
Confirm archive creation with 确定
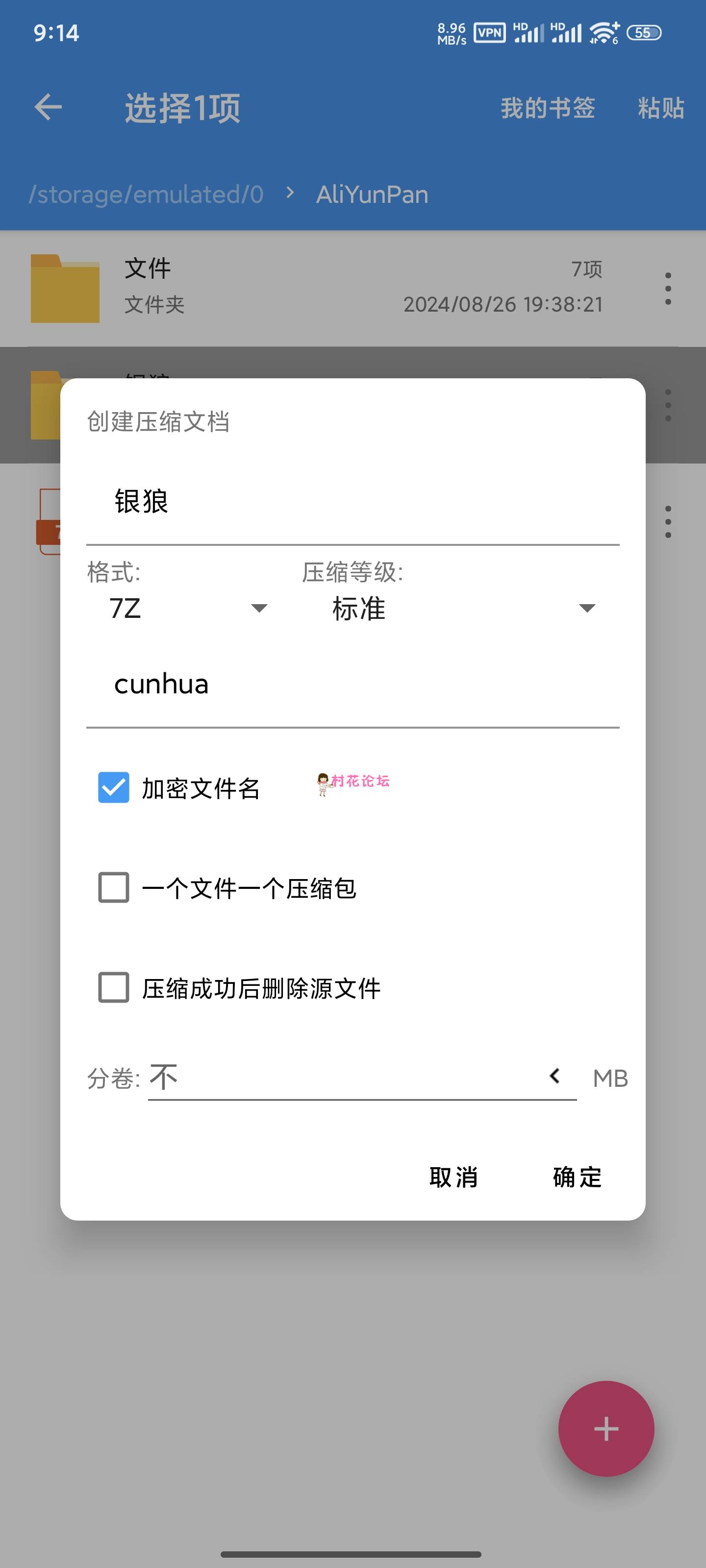[x=577, y=1177]
